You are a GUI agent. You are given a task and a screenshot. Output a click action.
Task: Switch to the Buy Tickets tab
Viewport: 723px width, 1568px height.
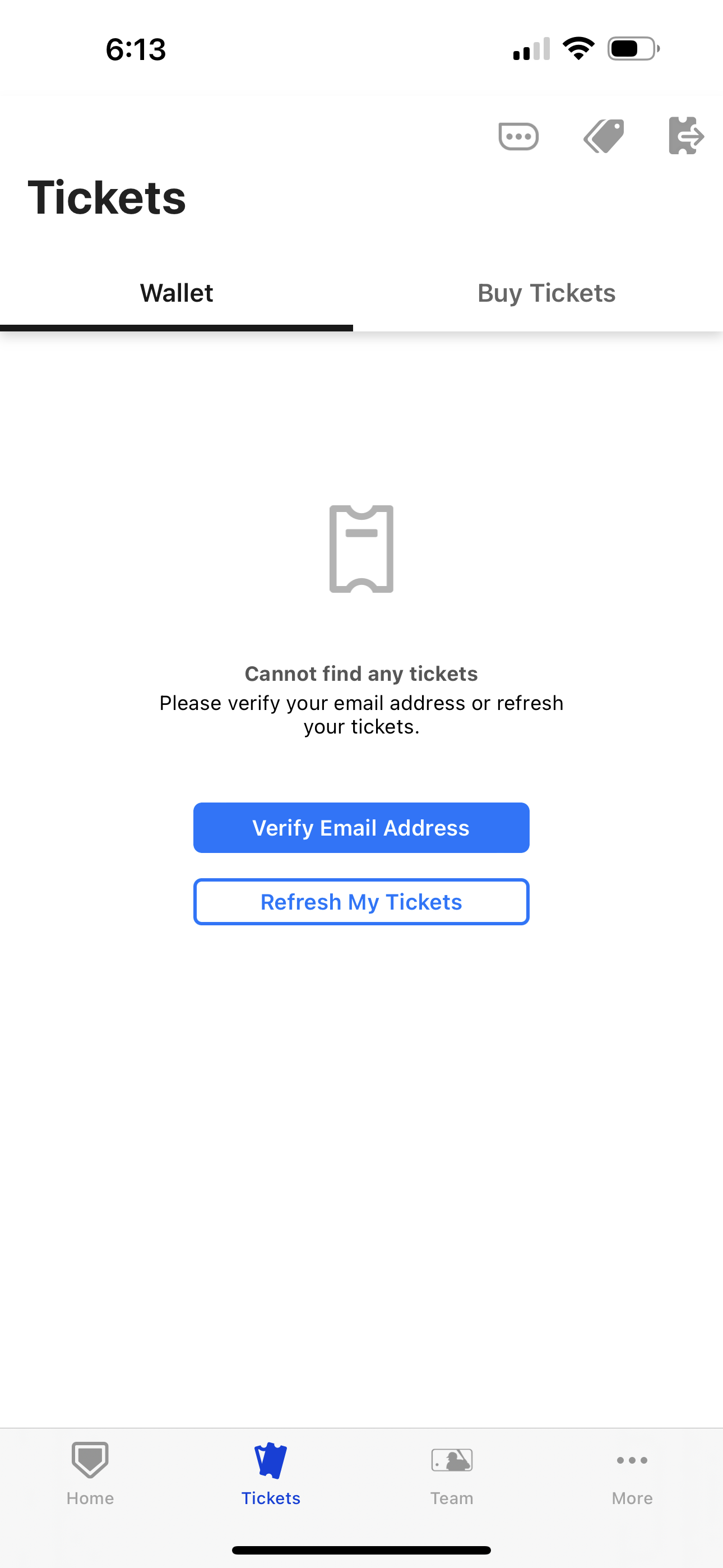[546, 293]
